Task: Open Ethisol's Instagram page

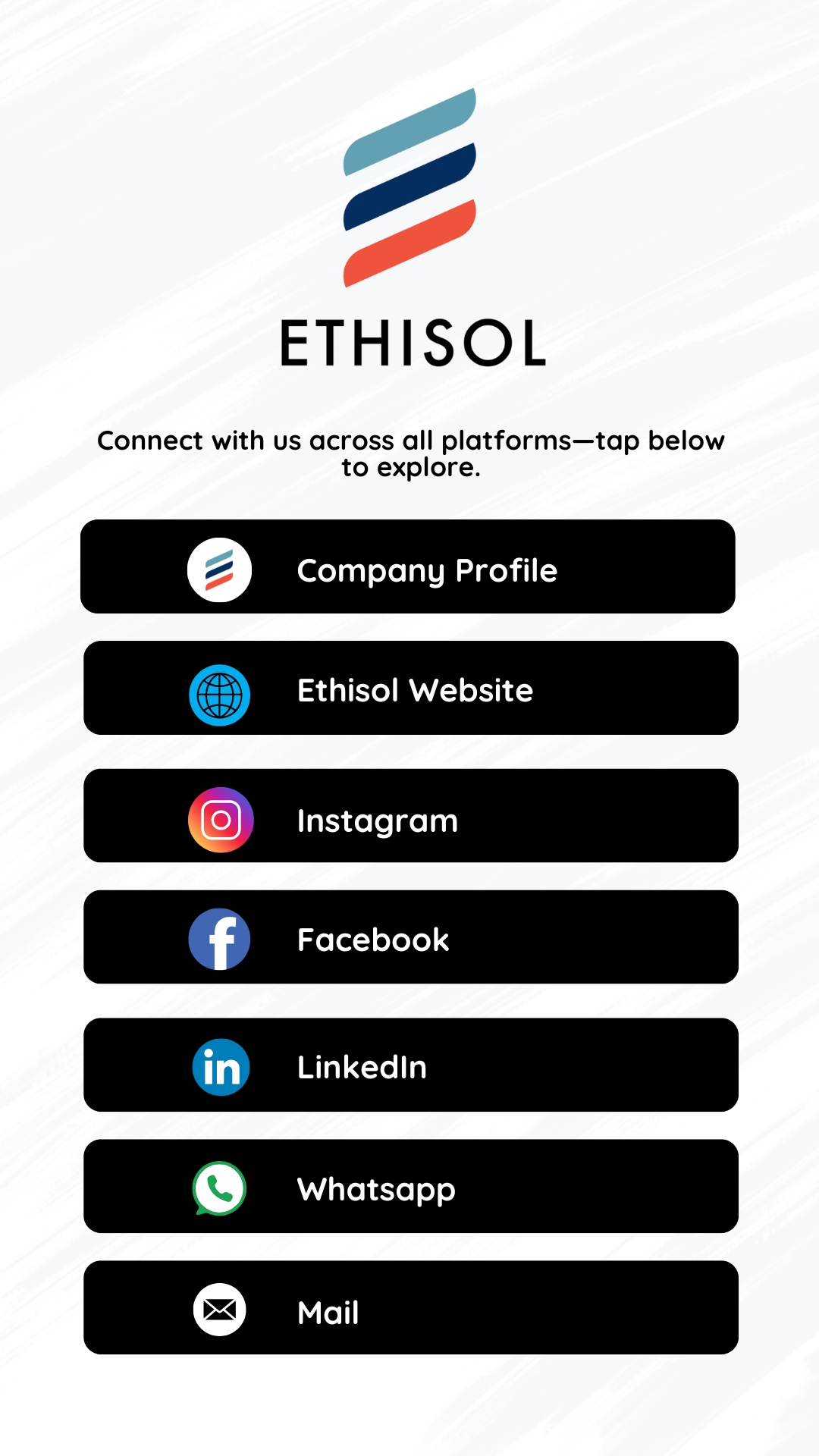Action: tap(410, 817)
